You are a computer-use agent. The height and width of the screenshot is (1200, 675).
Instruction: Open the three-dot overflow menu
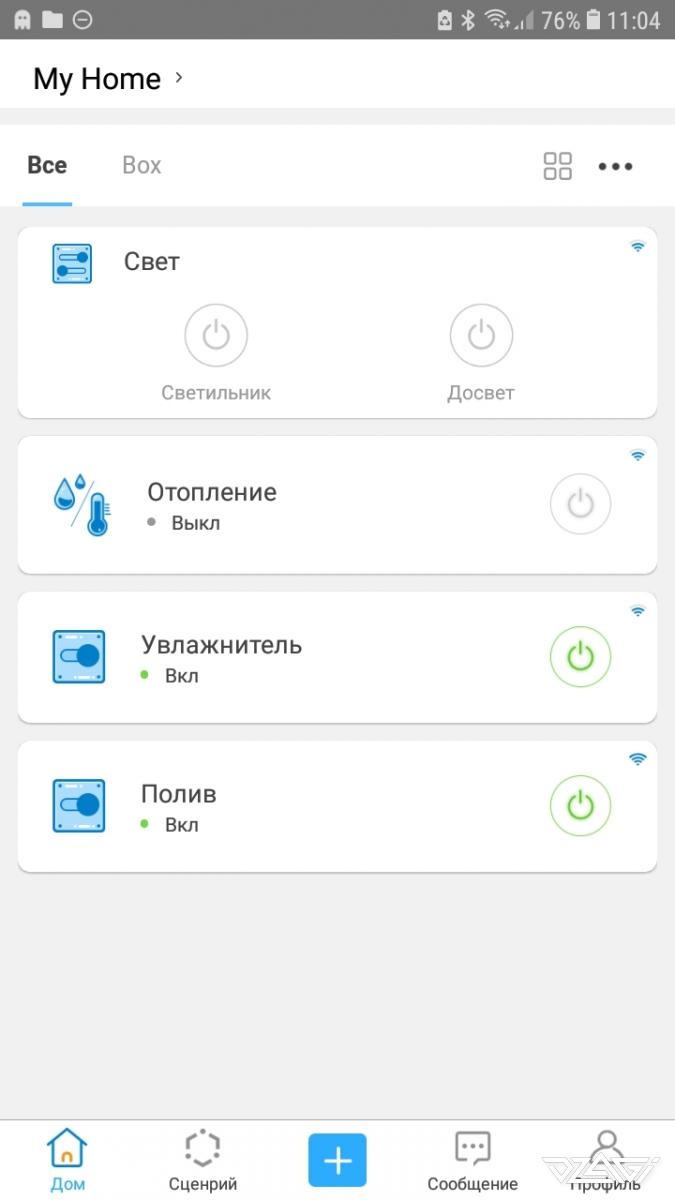(x=615, y=167)
